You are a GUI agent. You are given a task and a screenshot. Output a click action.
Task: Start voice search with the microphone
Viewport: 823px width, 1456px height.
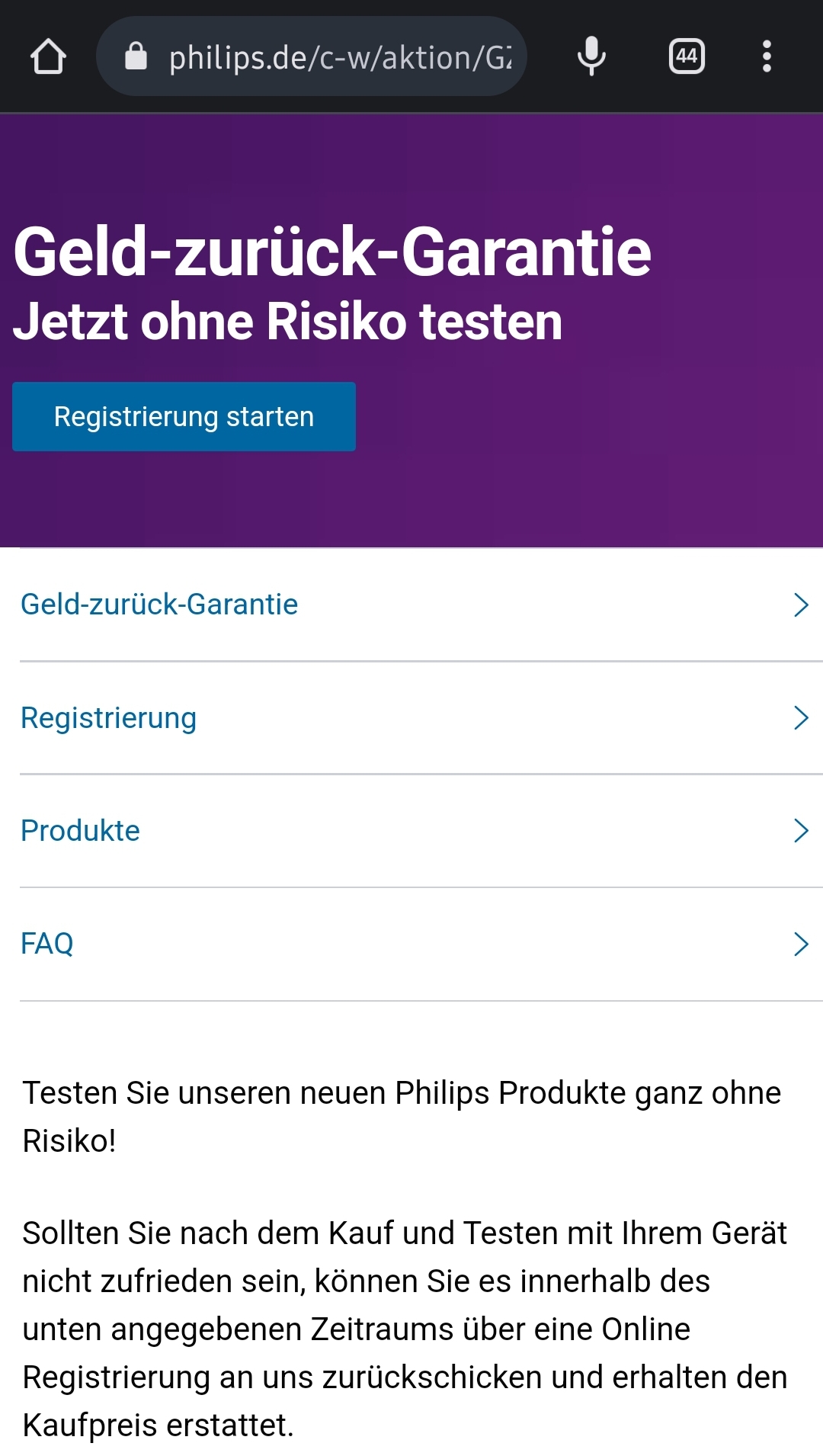[591, 56]
